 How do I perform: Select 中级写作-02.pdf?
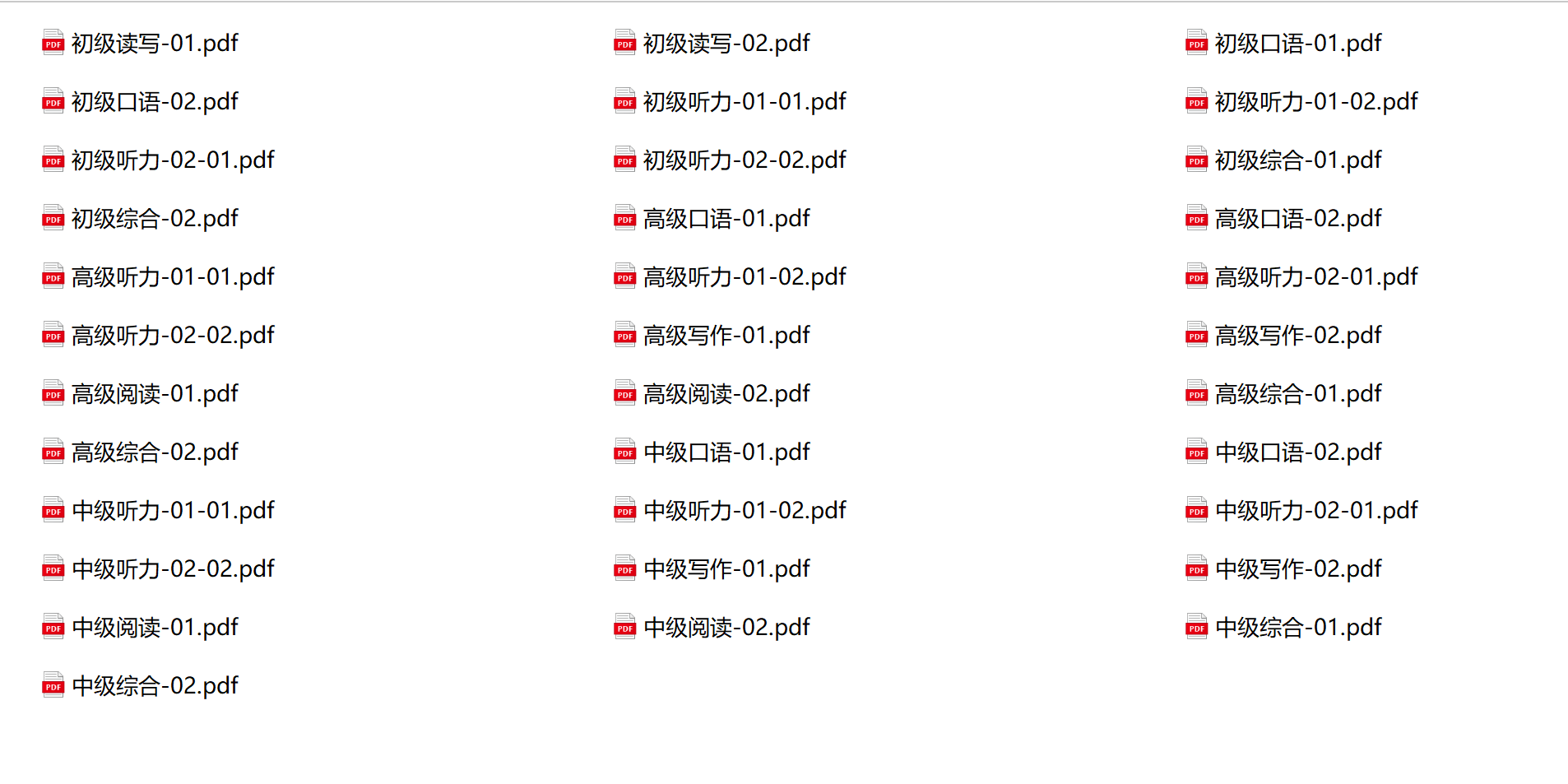pyautogui.click(x=1297, y=569)
